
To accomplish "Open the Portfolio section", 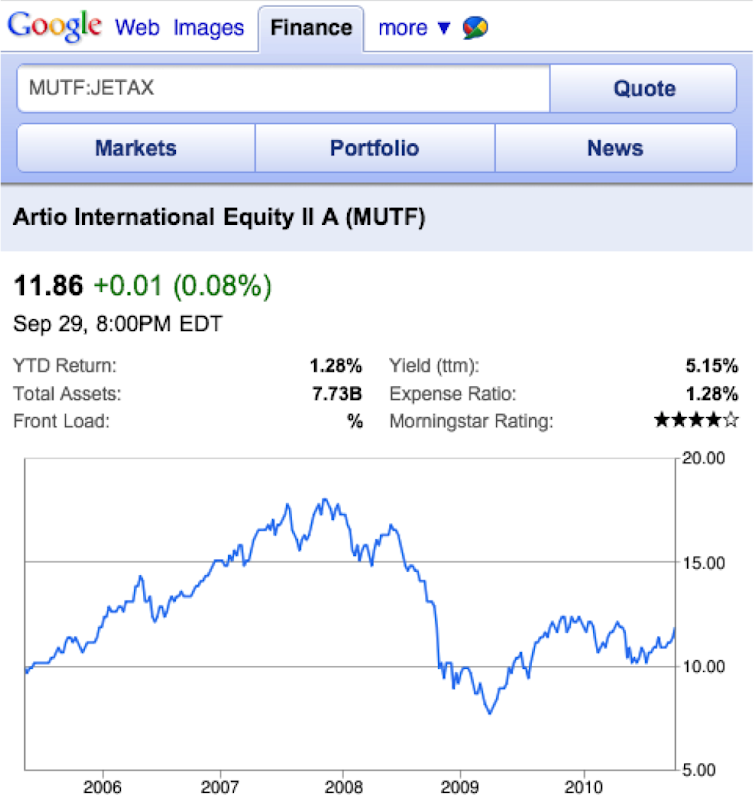I will coord(374,148).
